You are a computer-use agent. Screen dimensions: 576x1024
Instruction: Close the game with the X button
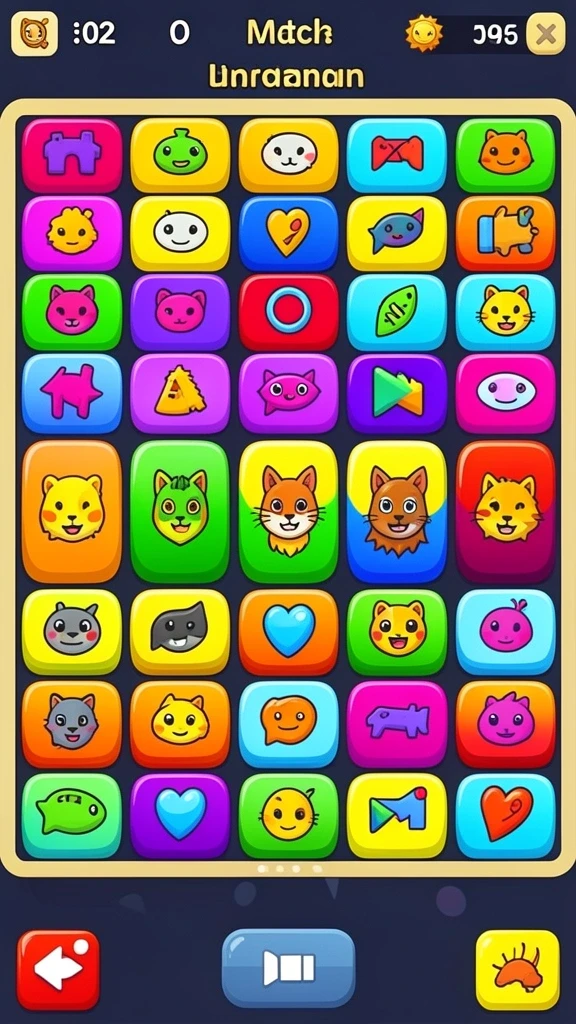(546, 33)
